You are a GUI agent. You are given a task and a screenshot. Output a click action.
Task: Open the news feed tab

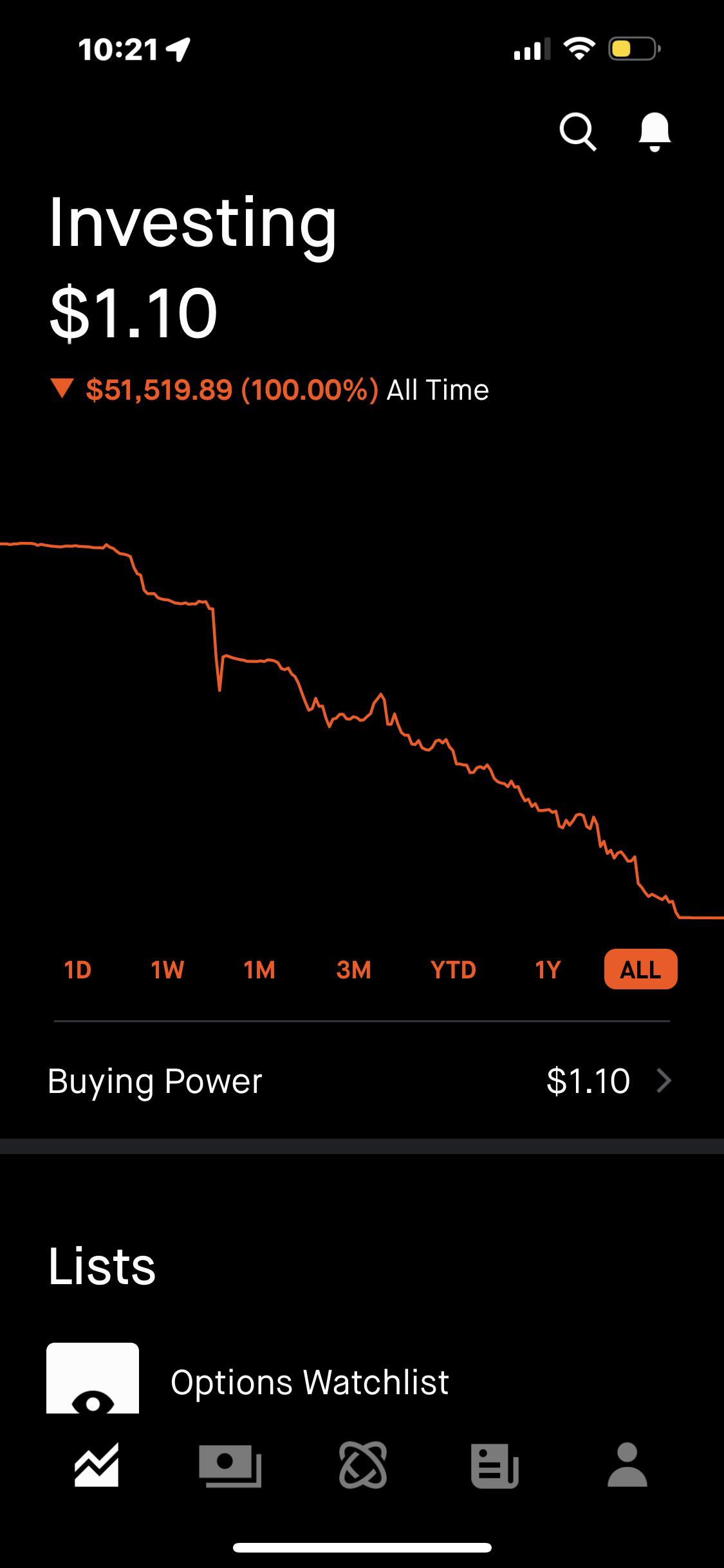[x=494, y=1465]
